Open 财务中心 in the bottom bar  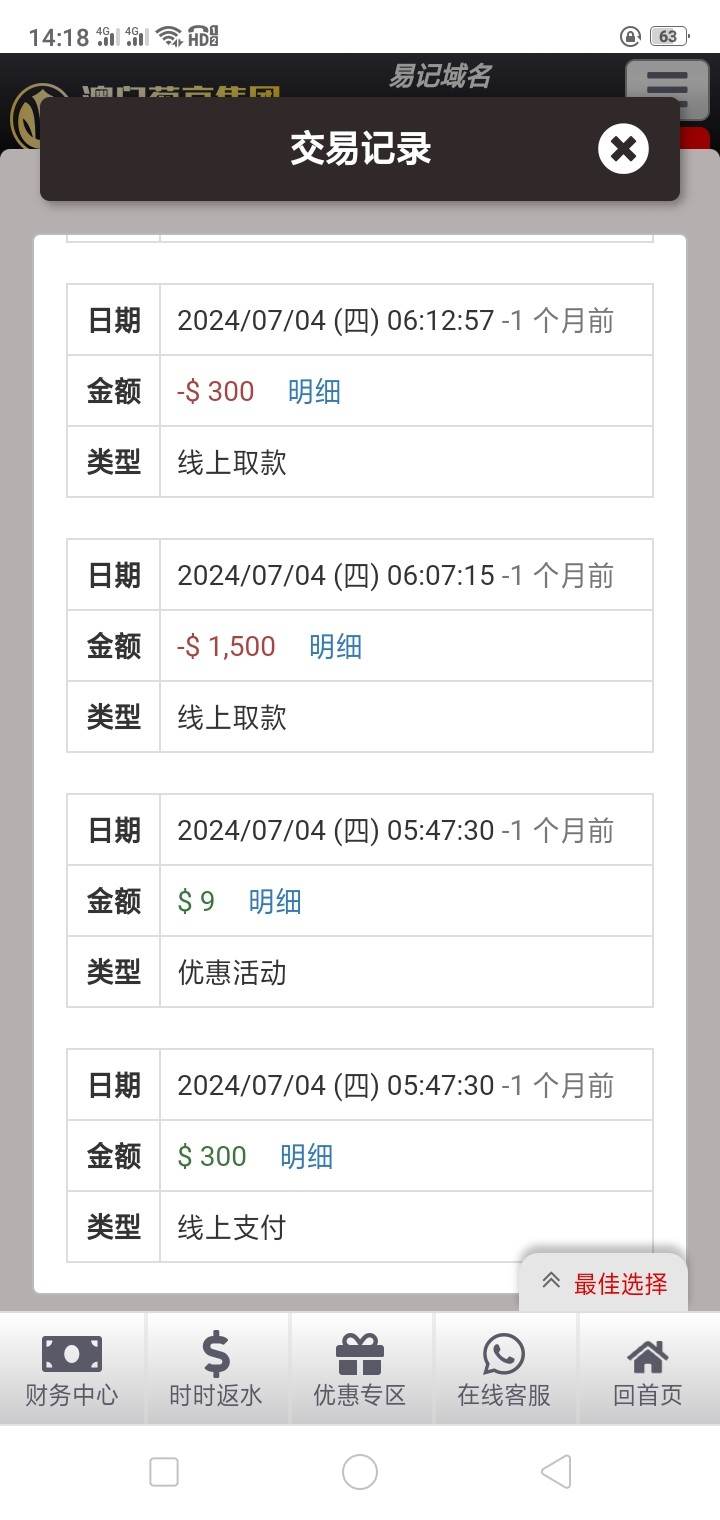point(72,1369)
